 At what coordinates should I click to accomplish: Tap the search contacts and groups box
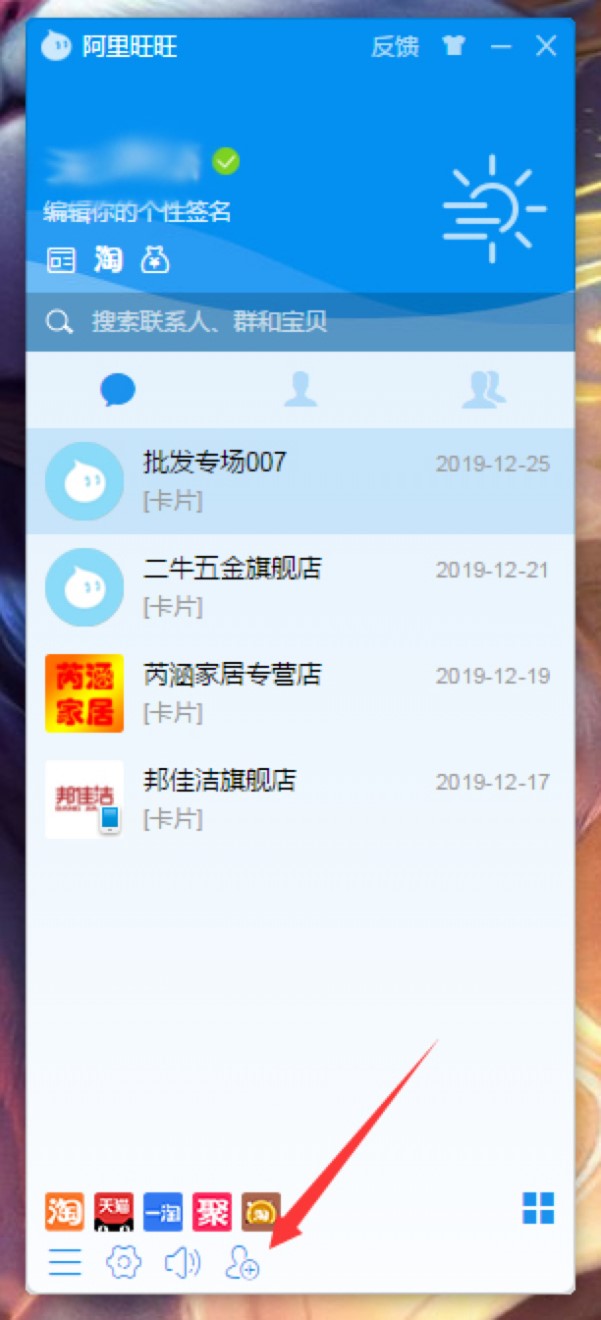point(300,322)
